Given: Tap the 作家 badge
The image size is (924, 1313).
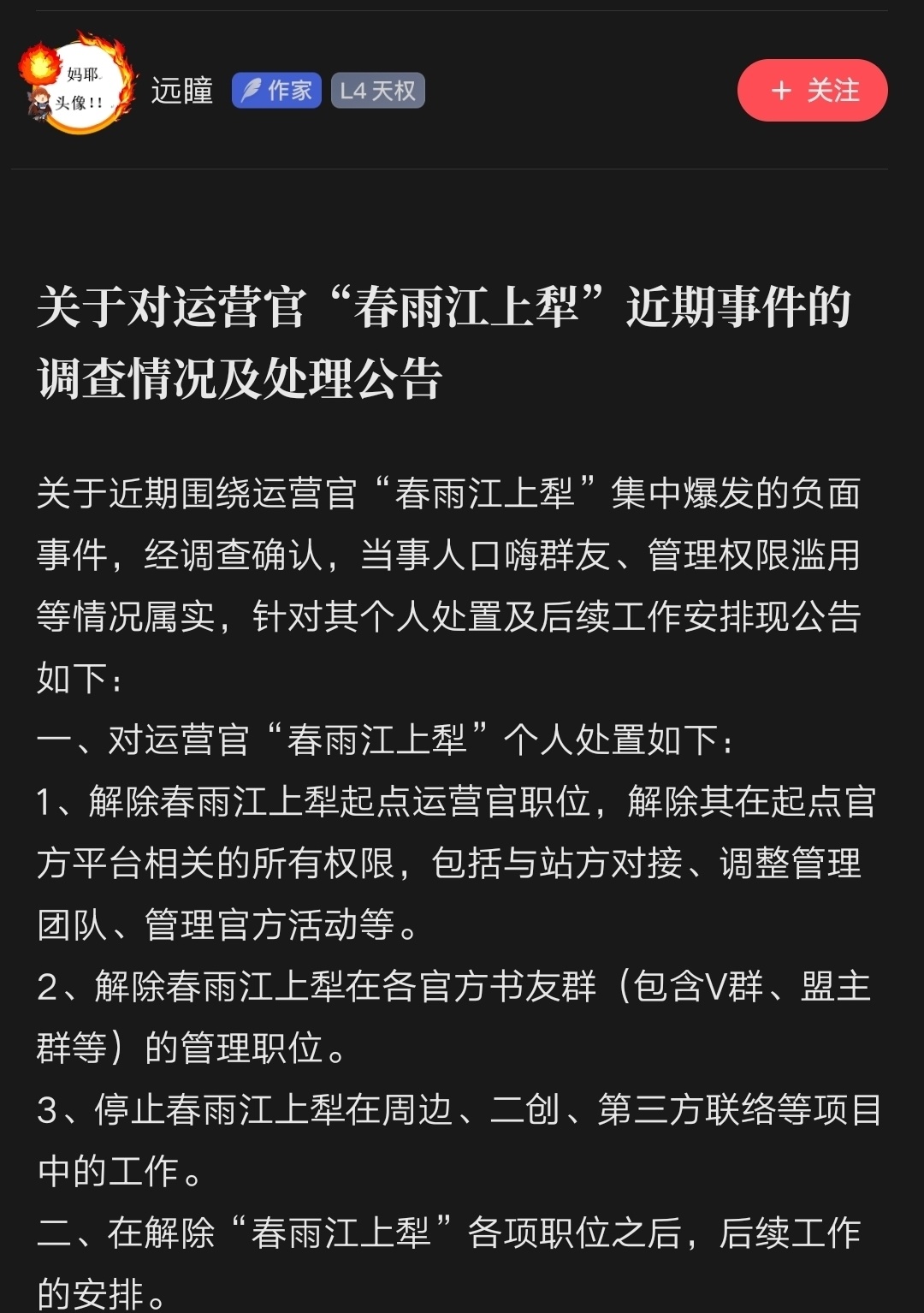Looking at the screenshot, I should click(x=276, y=91).
